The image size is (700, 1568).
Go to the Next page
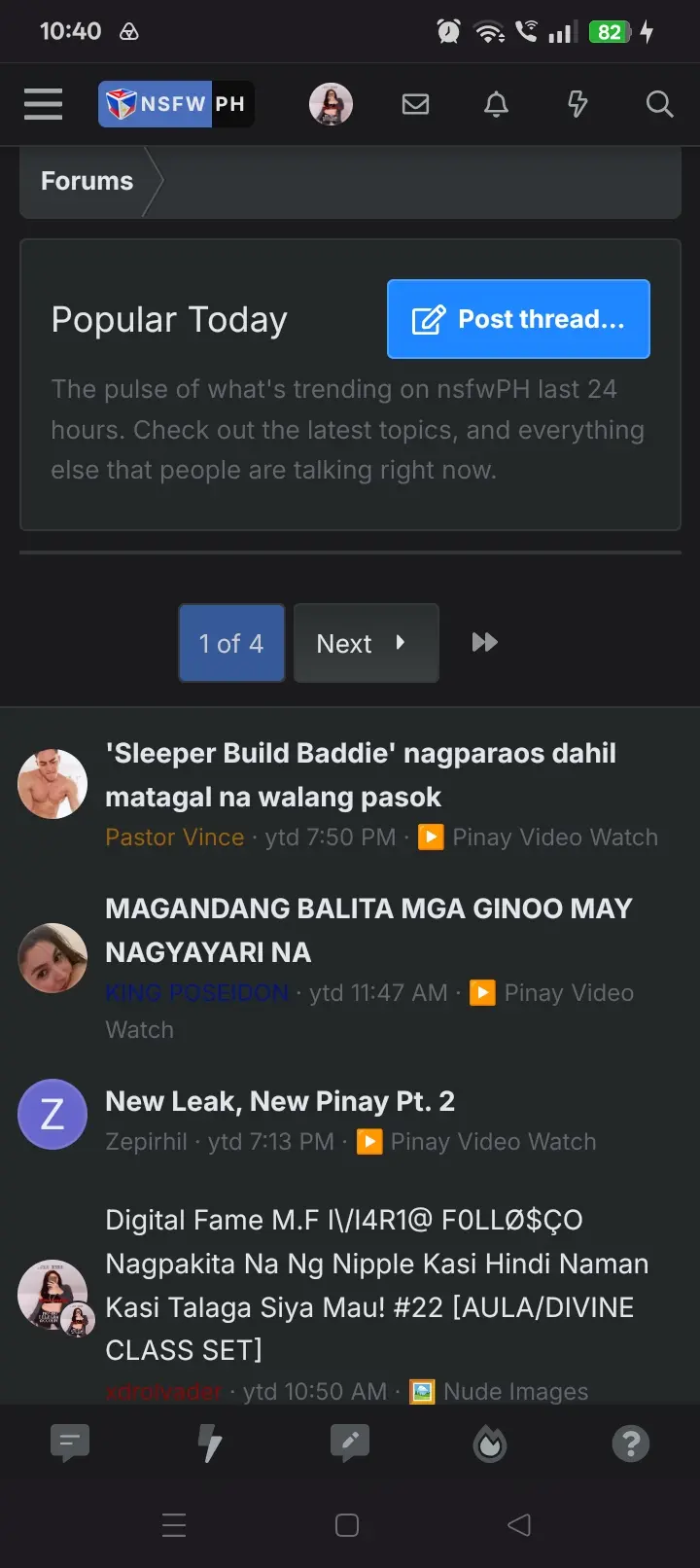tap(366, 643)
